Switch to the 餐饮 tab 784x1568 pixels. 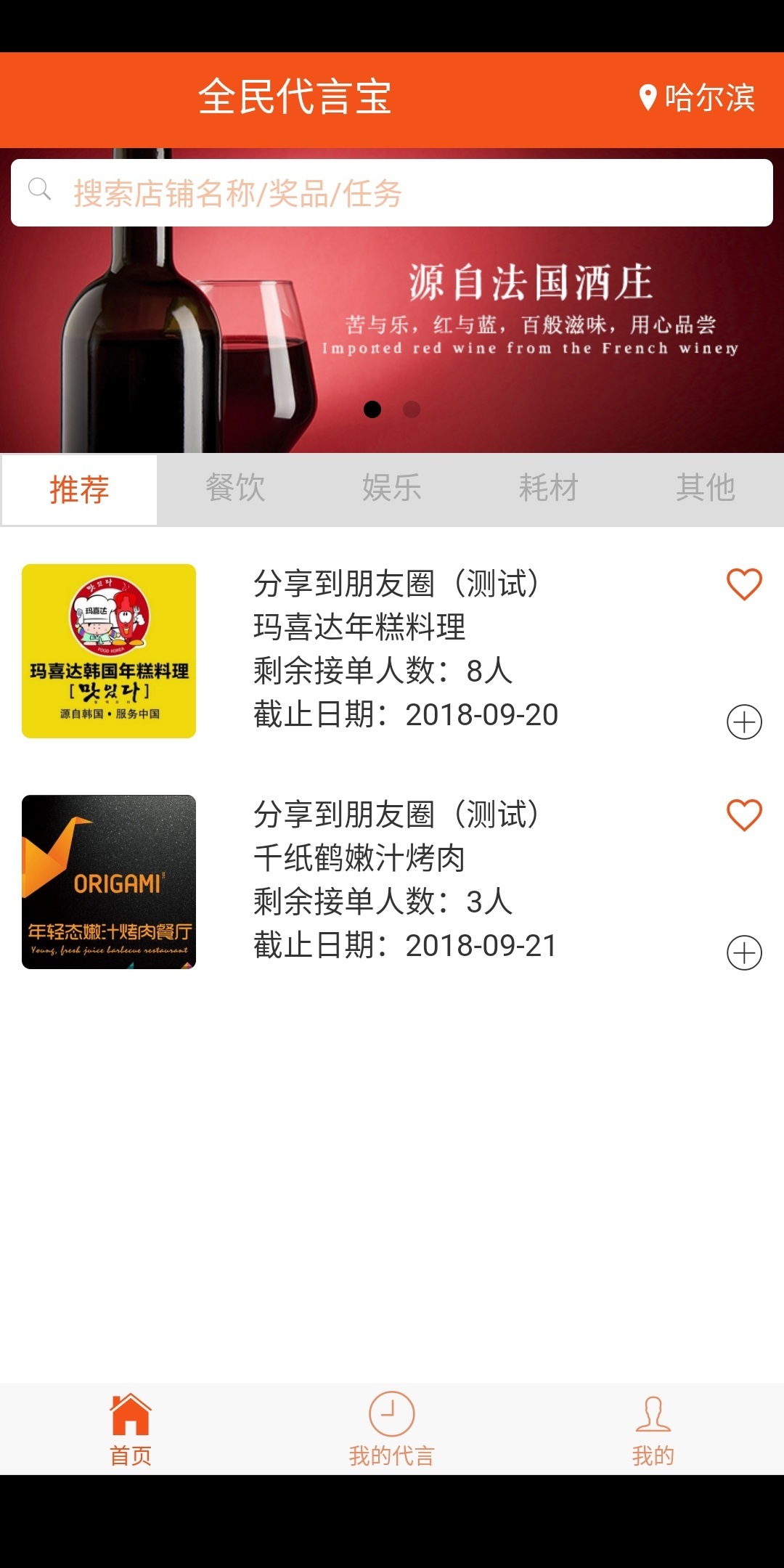(x=235, y=488)
